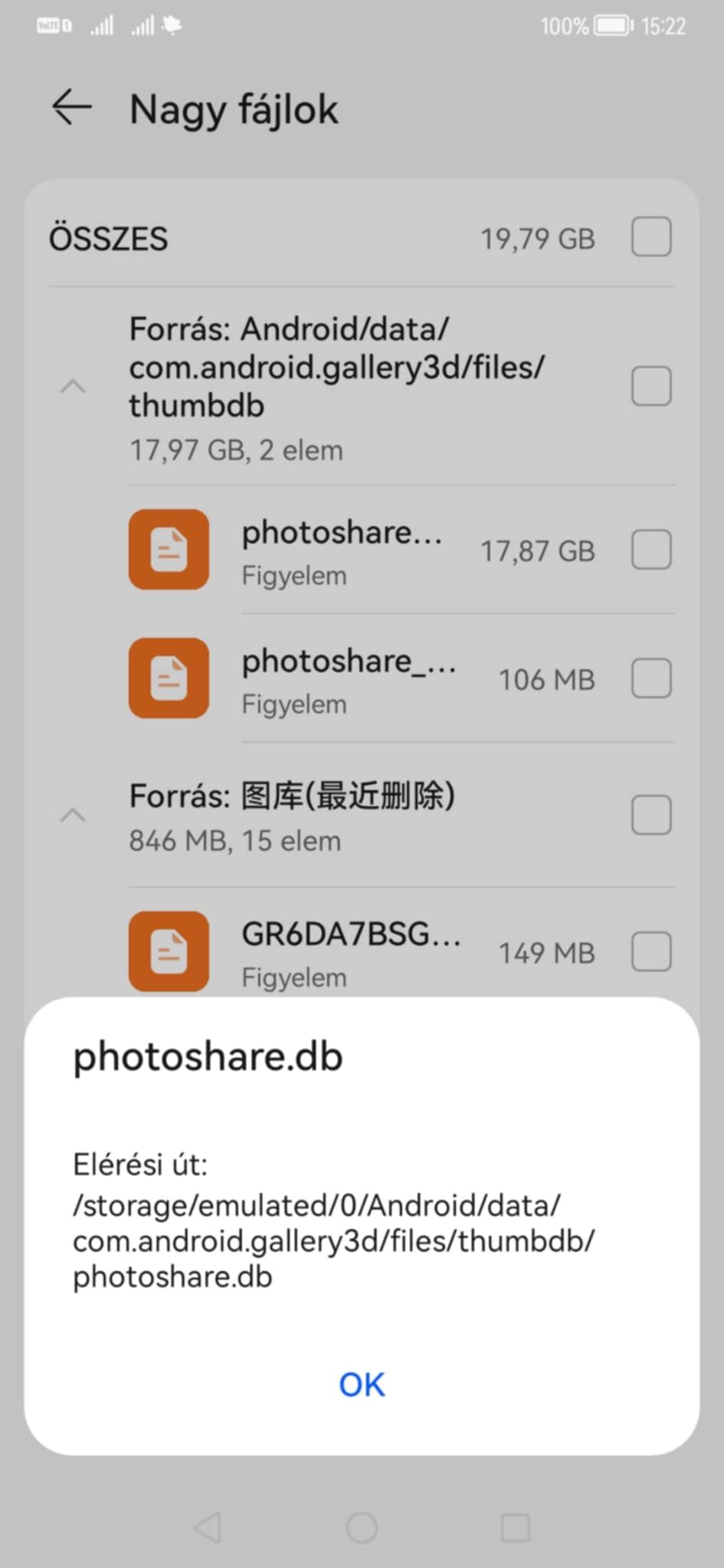Tick the 106 MB photoshare file checkbox
This screenshot has width=724, height=1568.
651,678
